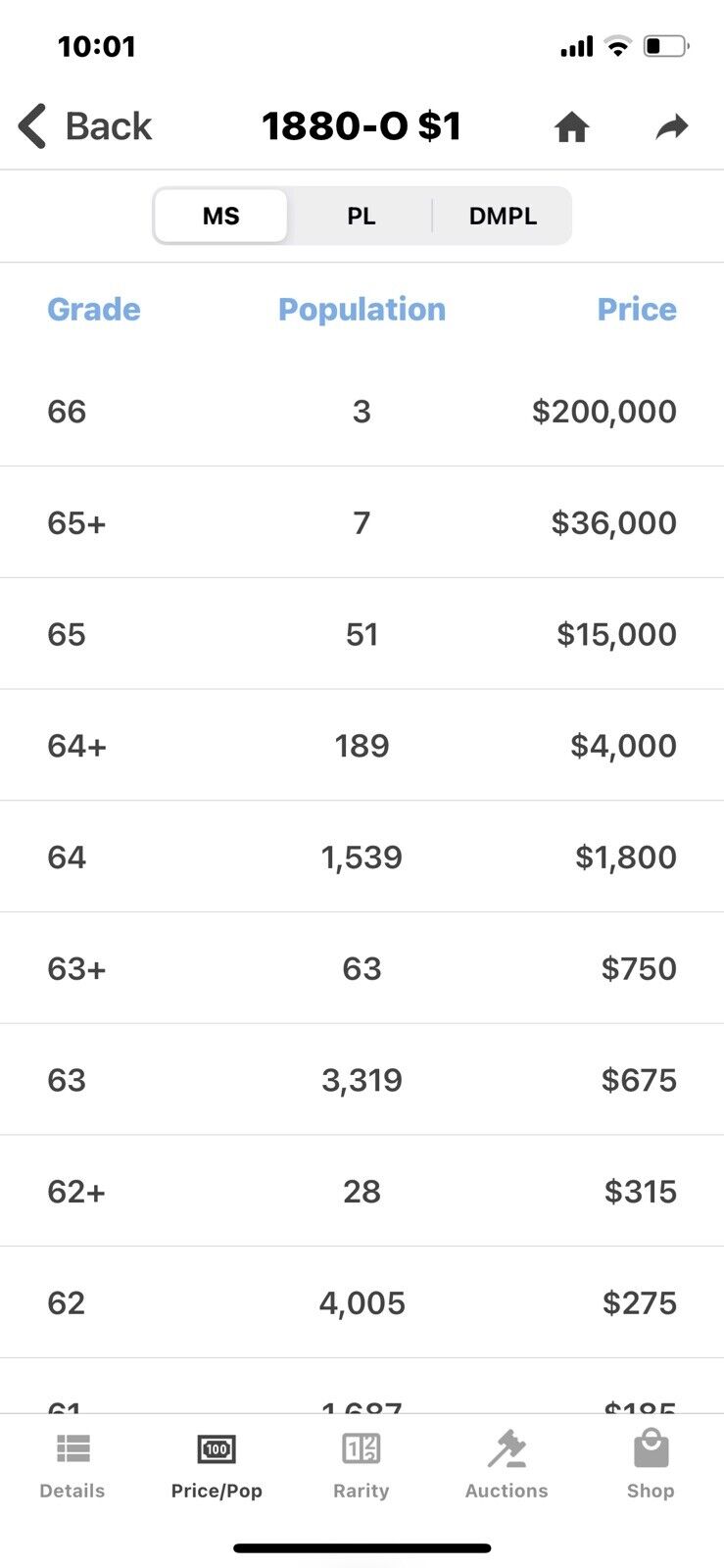Screen dimensions: 724x1568
Task: Select the Price/Pop tab
Action: [217, 1465]
